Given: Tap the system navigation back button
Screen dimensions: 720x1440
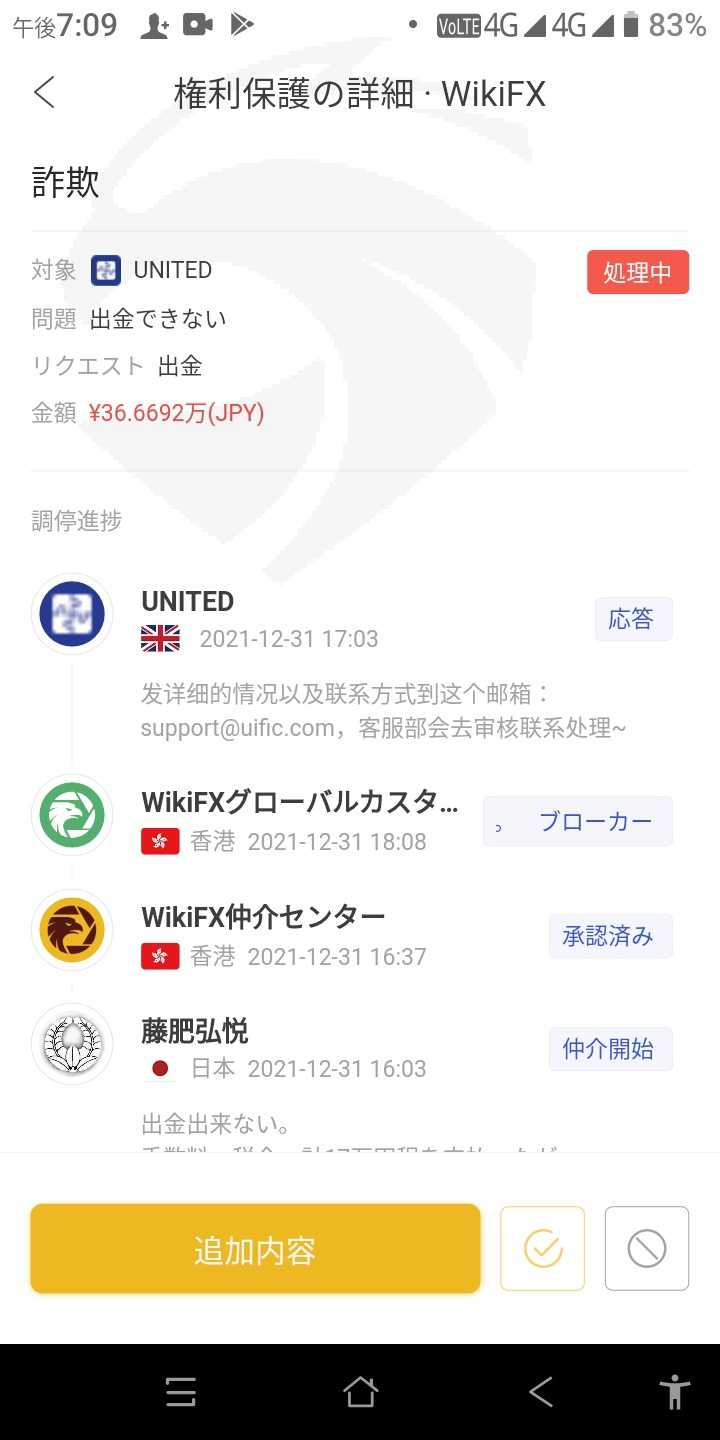Looking at the screenshot, I should (541, 1392).
